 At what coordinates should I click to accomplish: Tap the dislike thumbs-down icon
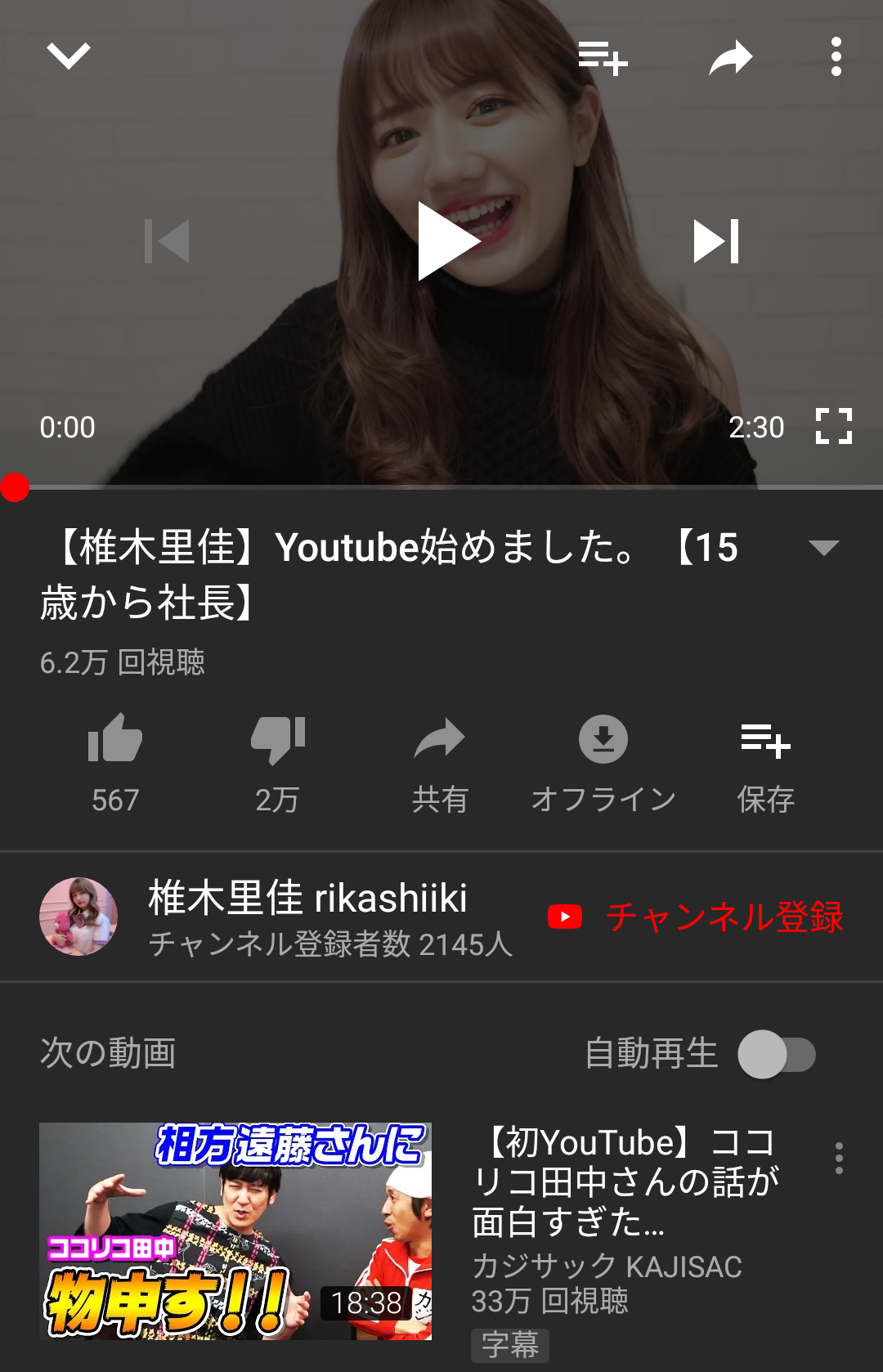[x=278, y=738]
